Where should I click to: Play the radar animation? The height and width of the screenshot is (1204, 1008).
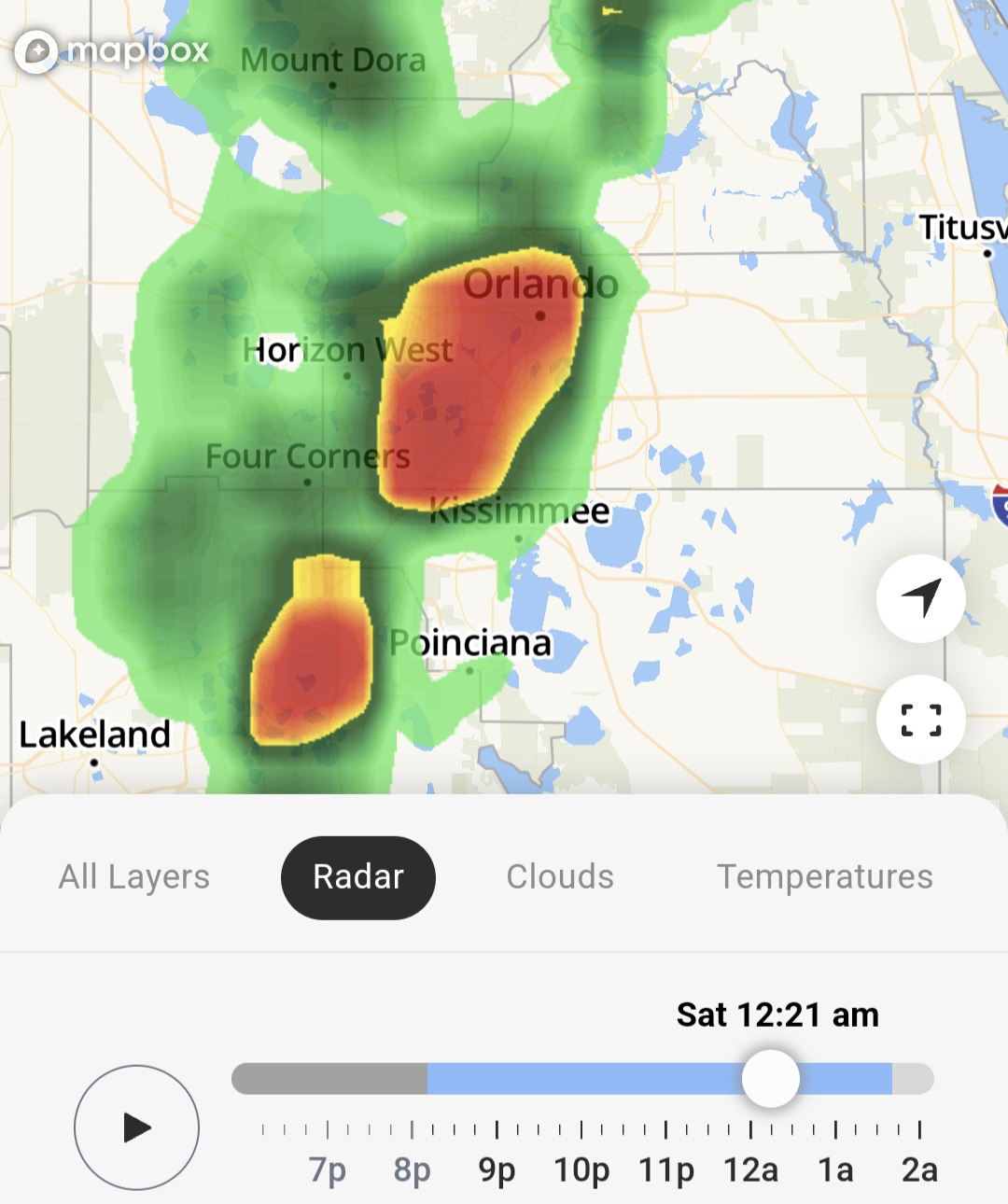[x=136, y=1127]
